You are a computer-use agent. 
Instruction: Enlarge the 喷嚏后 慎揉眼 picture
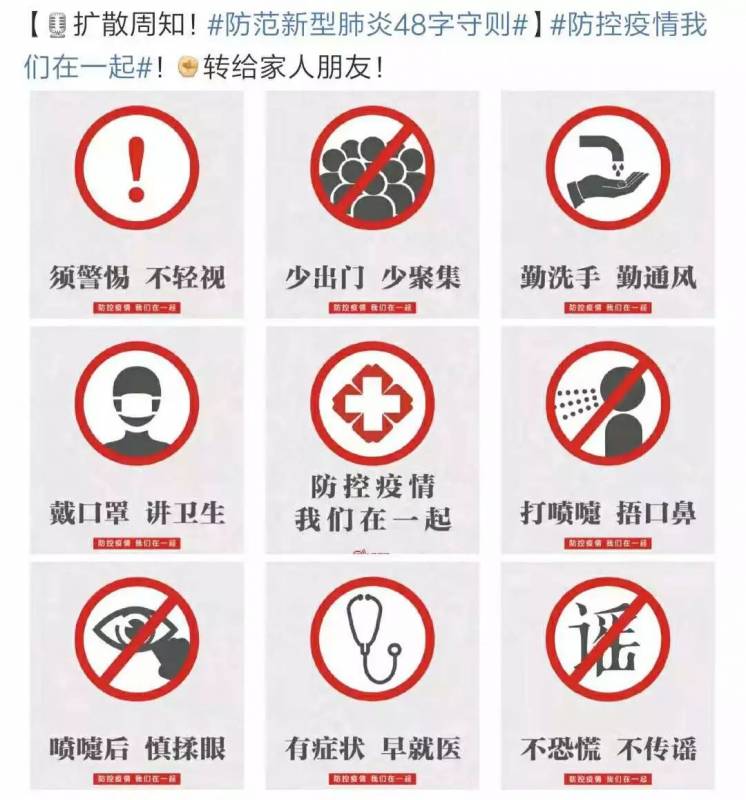pyautogui.click(x=137, y=676)
